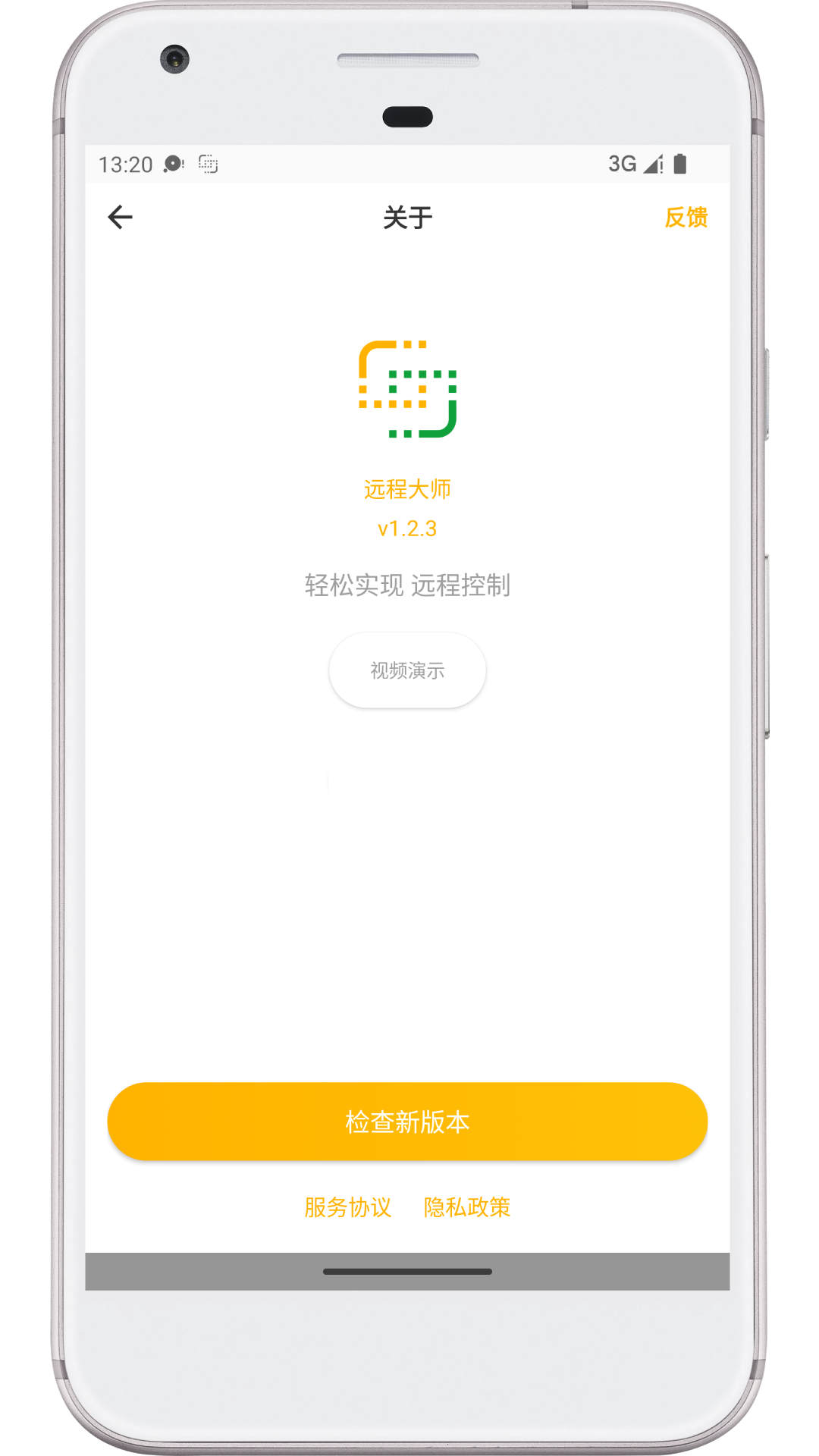
Task: Open the 服务协议 service agreement
Action: 347,1207
